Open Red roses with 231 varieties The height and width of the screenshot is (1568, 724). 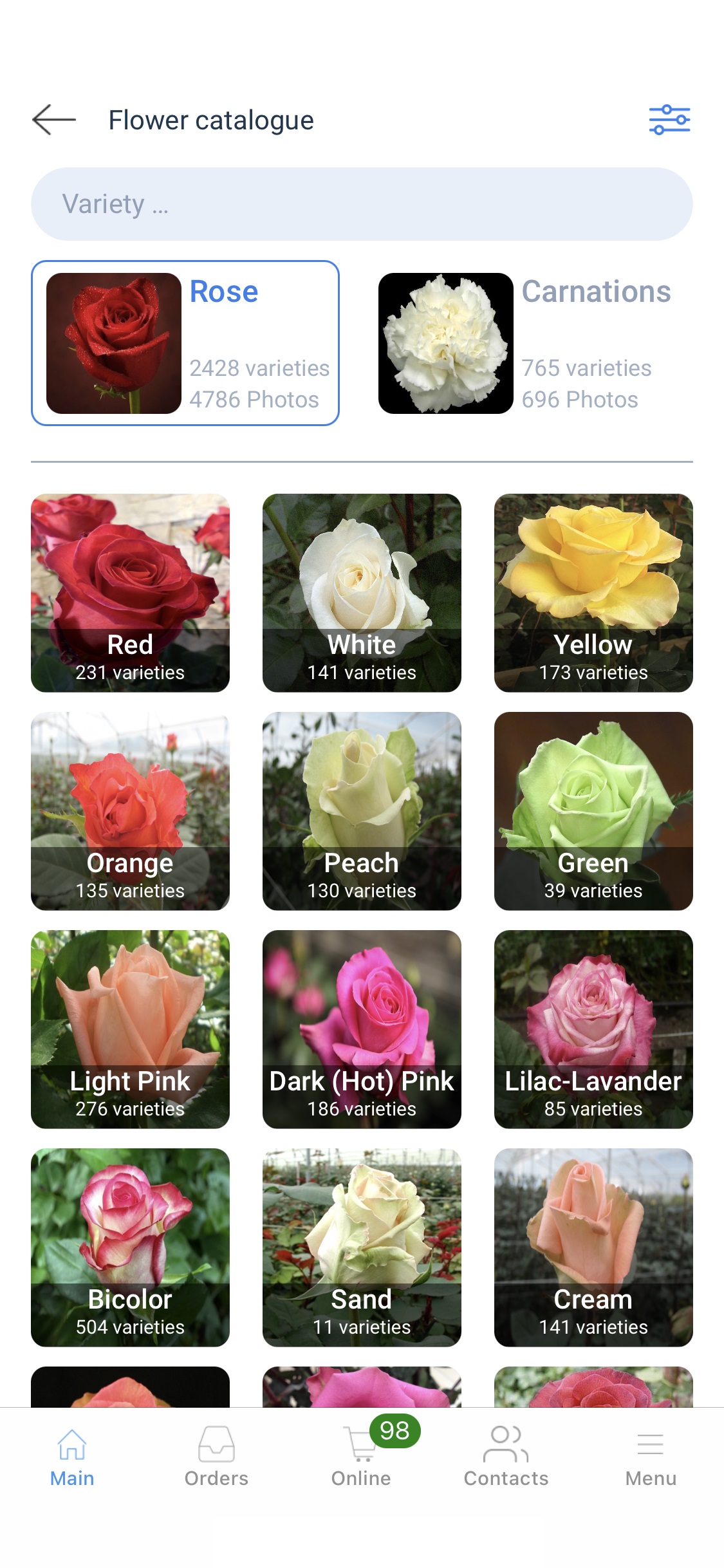(130, 593)
